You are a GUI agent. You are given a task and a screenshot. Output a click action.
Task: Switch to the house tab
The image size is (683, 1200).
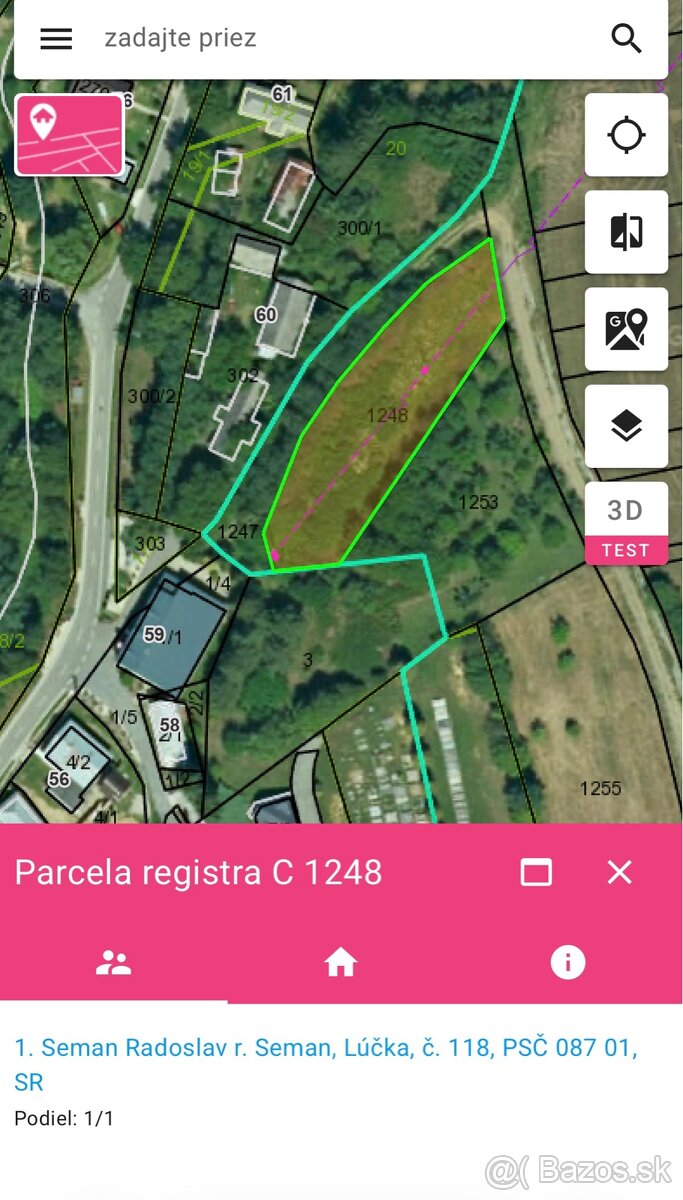341,963
